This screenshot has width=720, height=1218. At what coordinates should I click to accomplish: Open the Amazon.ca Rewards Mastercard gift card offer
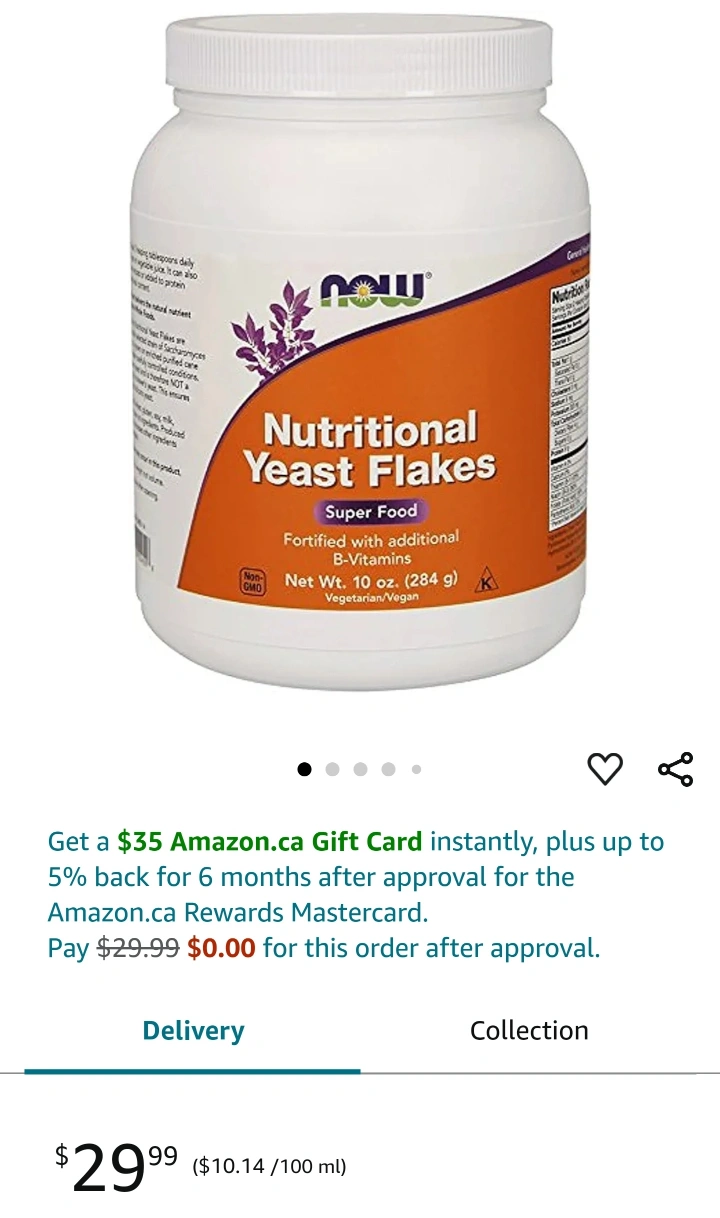point(356,895)
